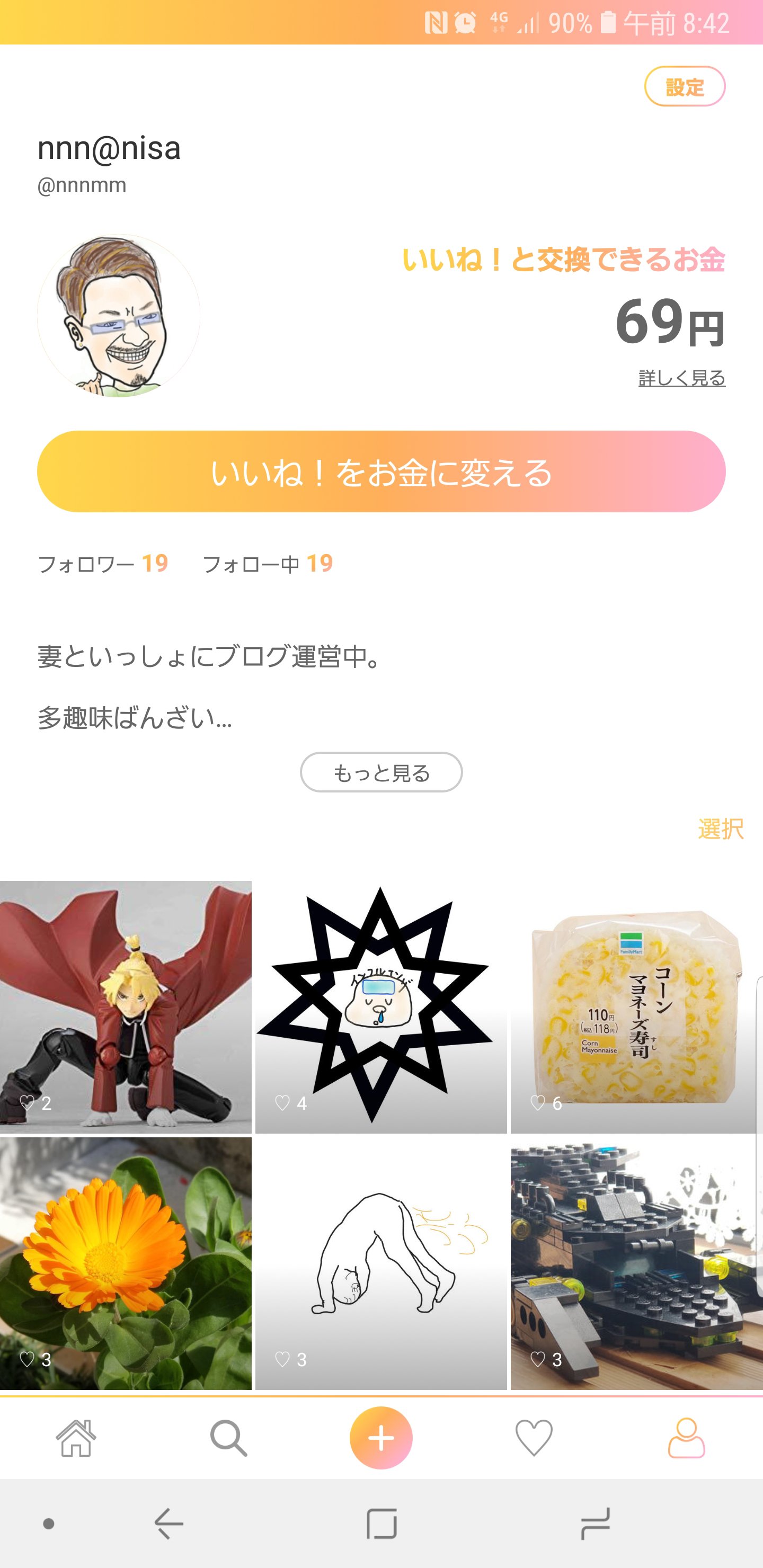Open the backbend line drawing post
Image resolution: width=763 pixels, height=1568 pixels.
(x=380, y=1262)
